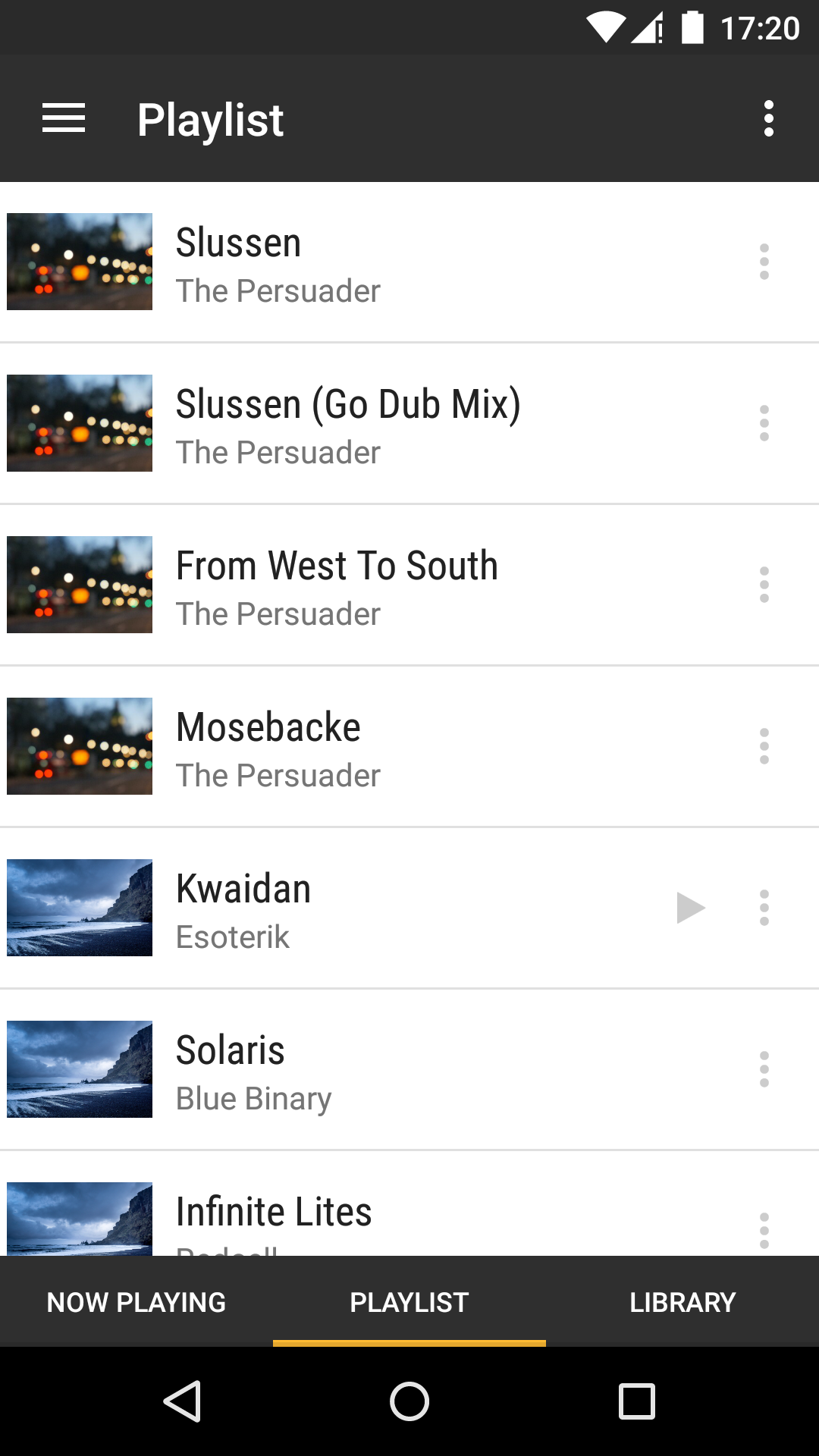The image size is (819, 1456).
Task: Open the options menu for Mosebacke
Action: [x=764, y=746]
